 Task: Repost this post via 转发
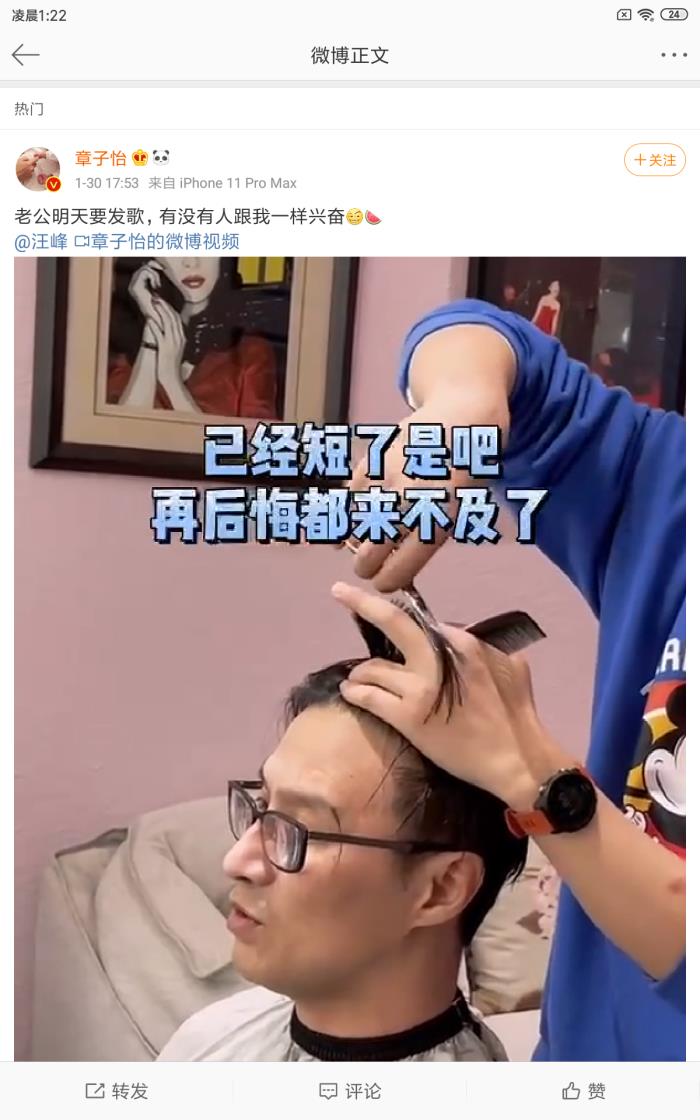pyautogui.click(x=117, y=1091)
